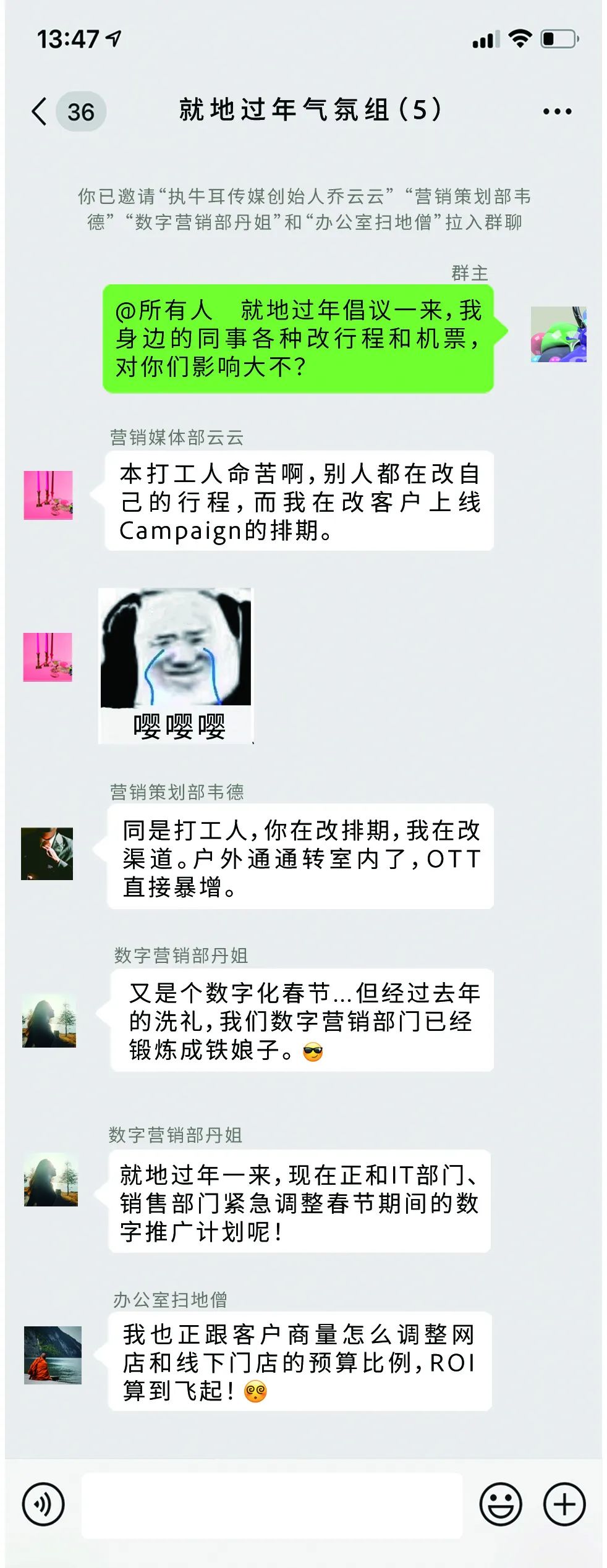Switch to voice message input
The height and width of the screenshot is (1568, 607).
coord(43,1504)
